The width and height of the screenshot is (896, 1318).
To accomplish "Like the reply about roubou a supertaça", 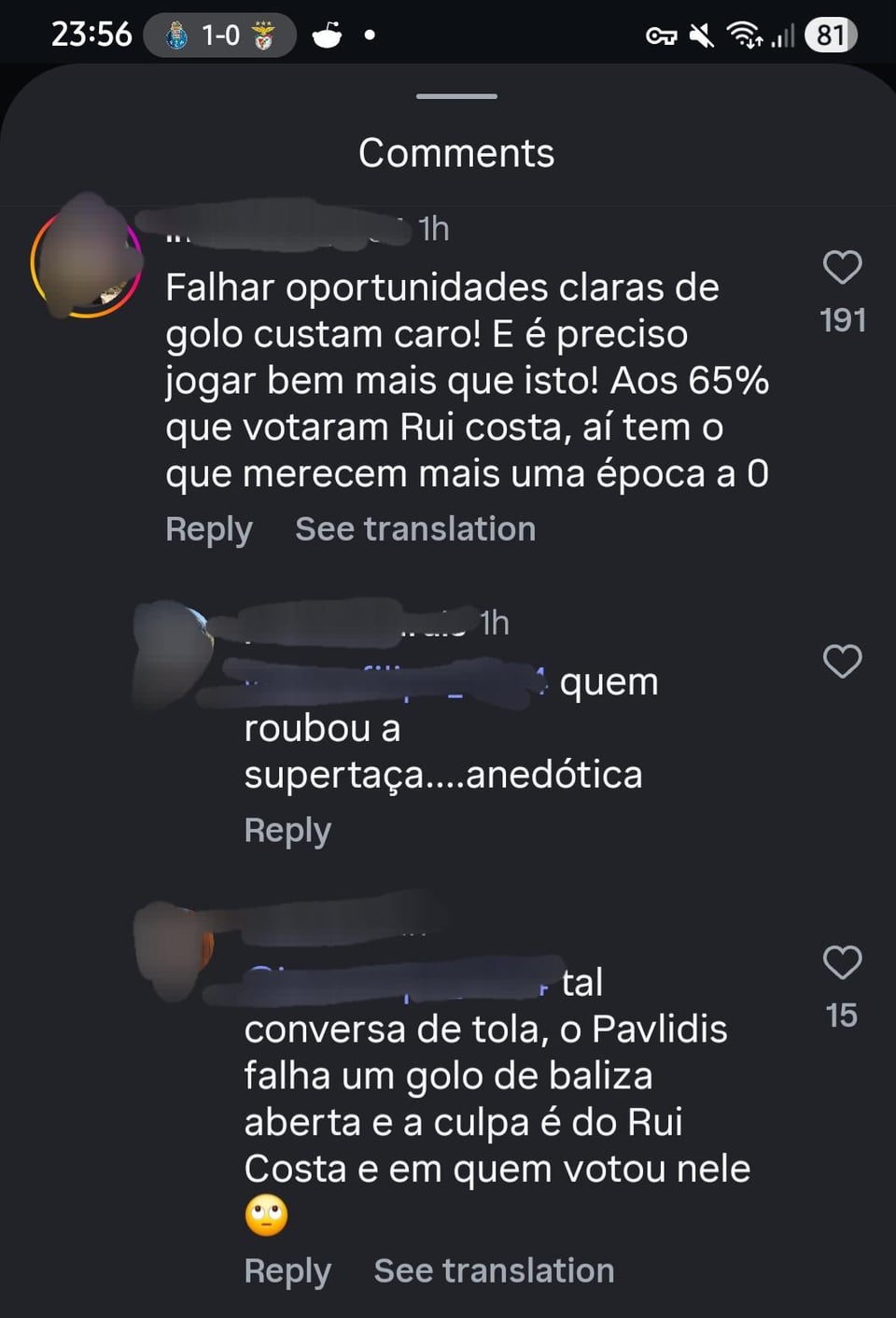I will (x=842, y=662).
